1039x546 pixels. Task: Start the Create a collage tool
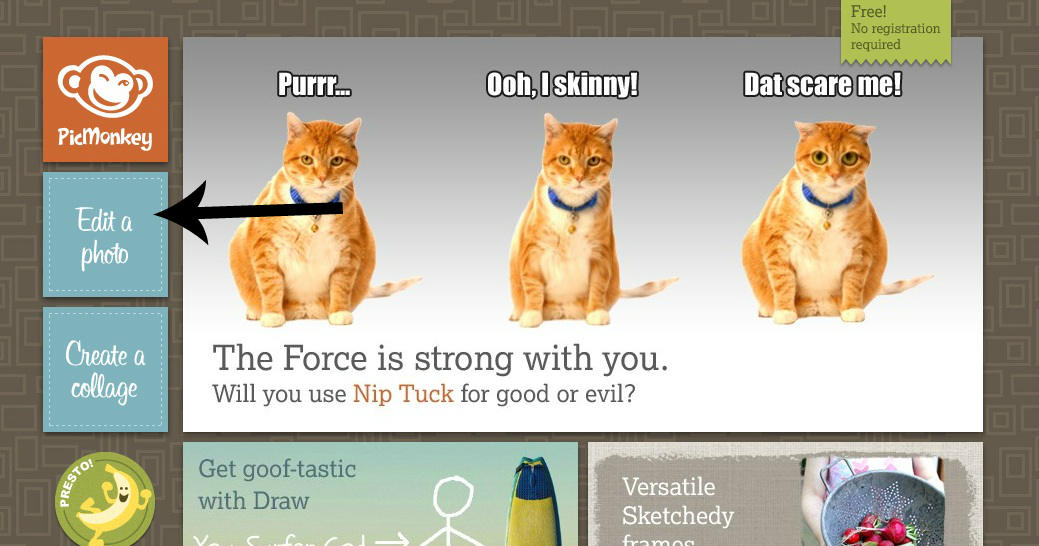coord(105,370)
